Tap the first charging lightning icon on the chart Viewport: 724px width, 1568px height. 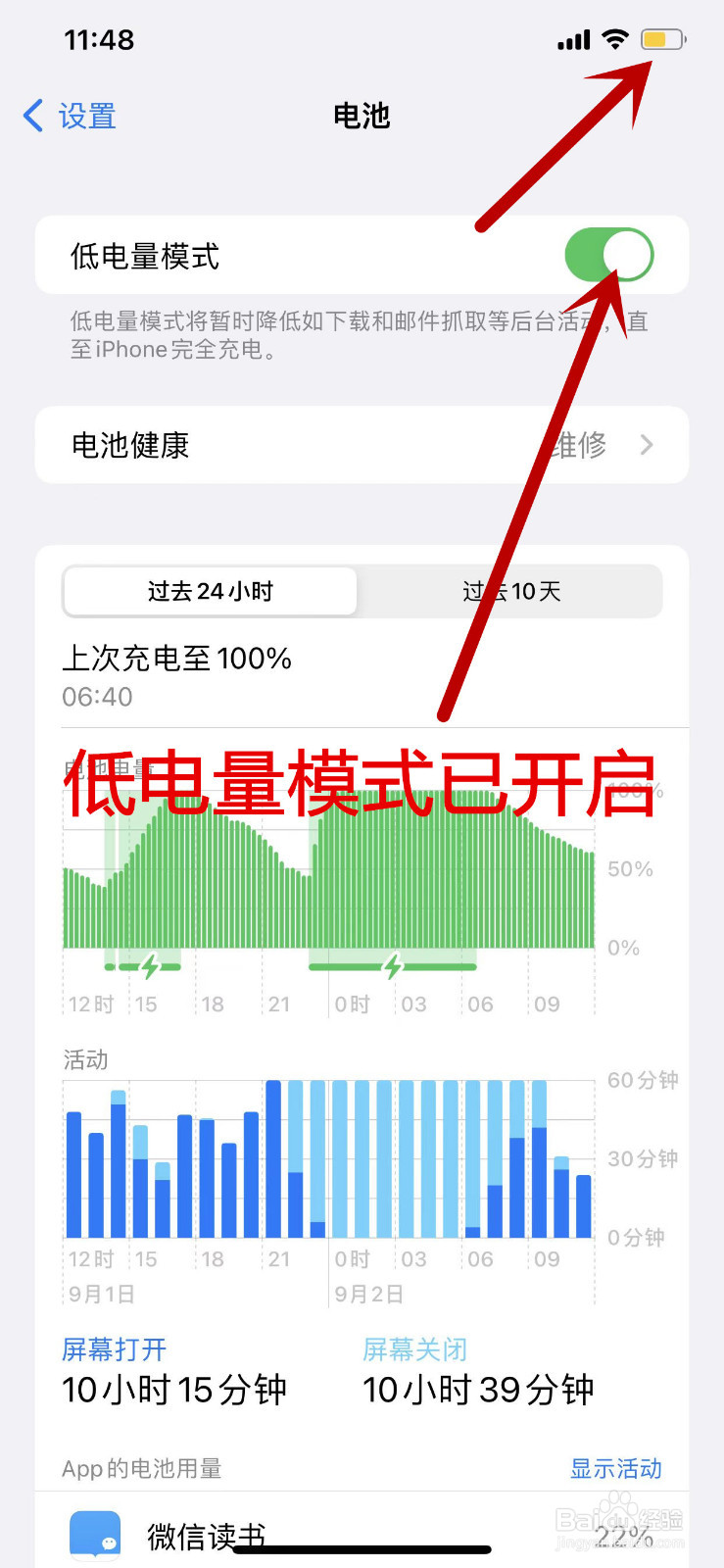pyautogui.click(x=147, y=965)
